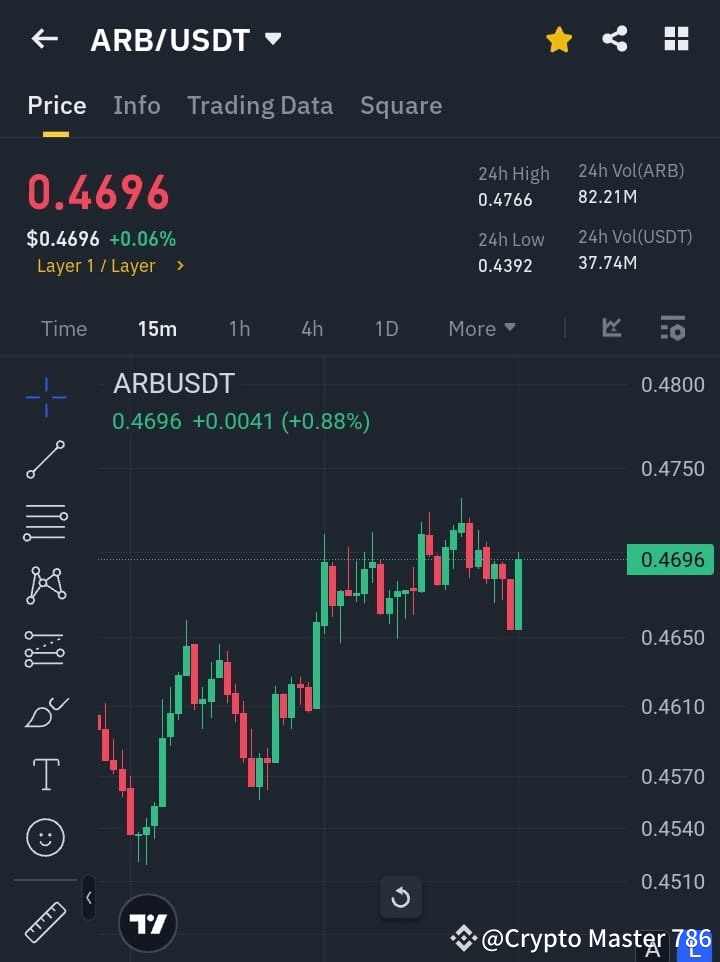This screenshot has height=962, width=720.
Task: Select the Text annotation tool
Action: [45, 774]
